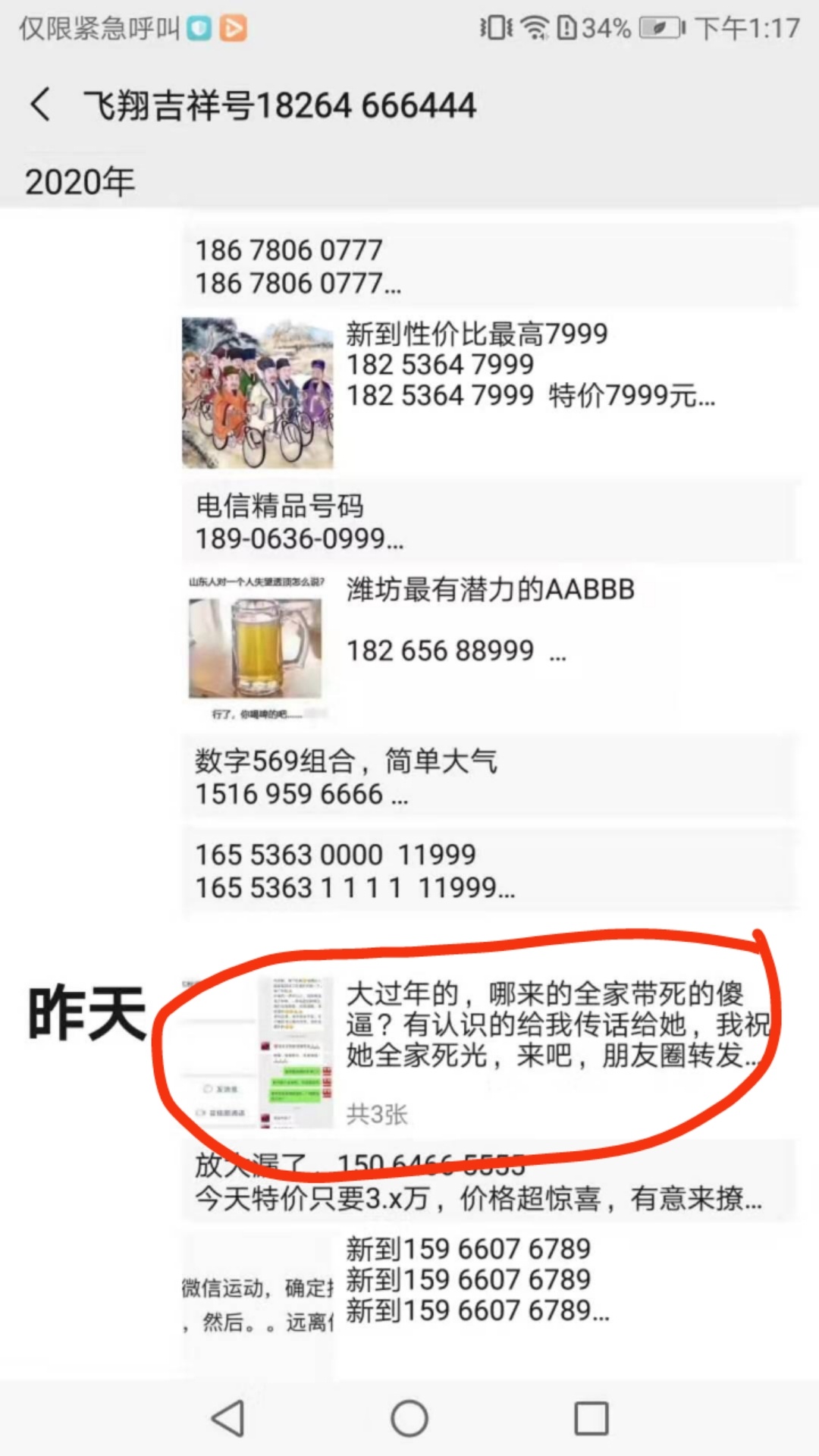Open the system recent apps view
Image resolution: width=819 pixels, height=1456 pixels.
click(591, 1418)
